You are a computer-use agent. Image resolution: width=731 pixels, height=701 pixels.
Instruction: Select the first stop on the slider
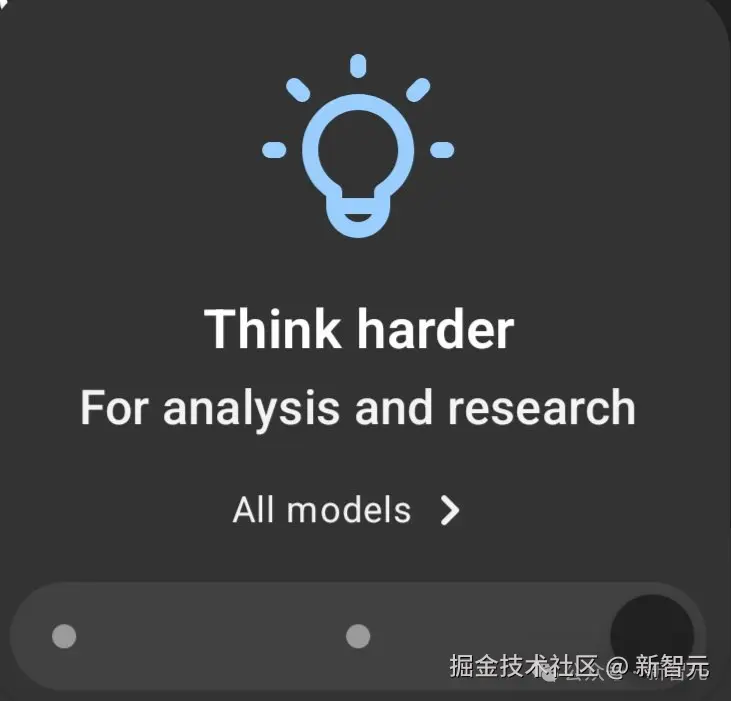(x=64, y=636)
